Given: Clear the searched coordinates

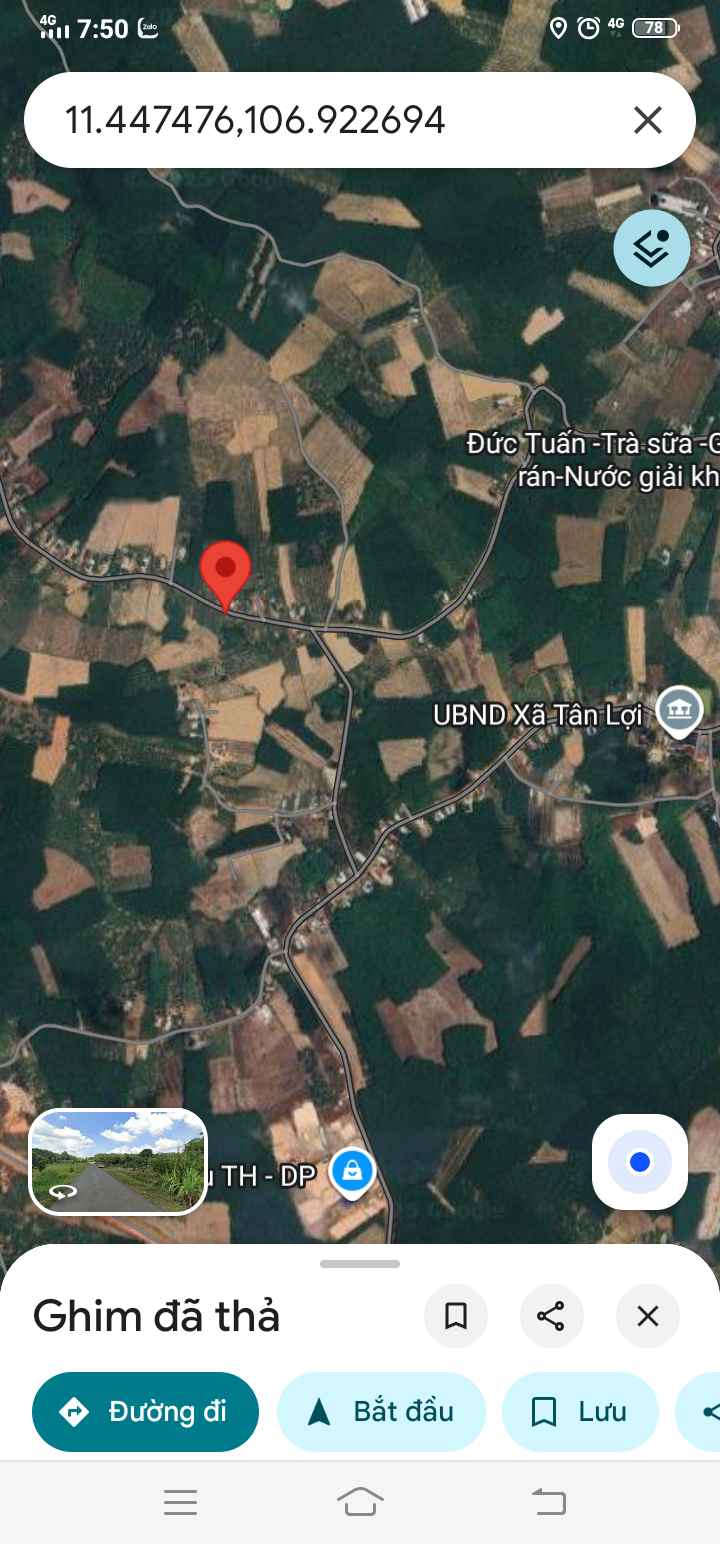Looking at the screenshot, I should point(648,121).
